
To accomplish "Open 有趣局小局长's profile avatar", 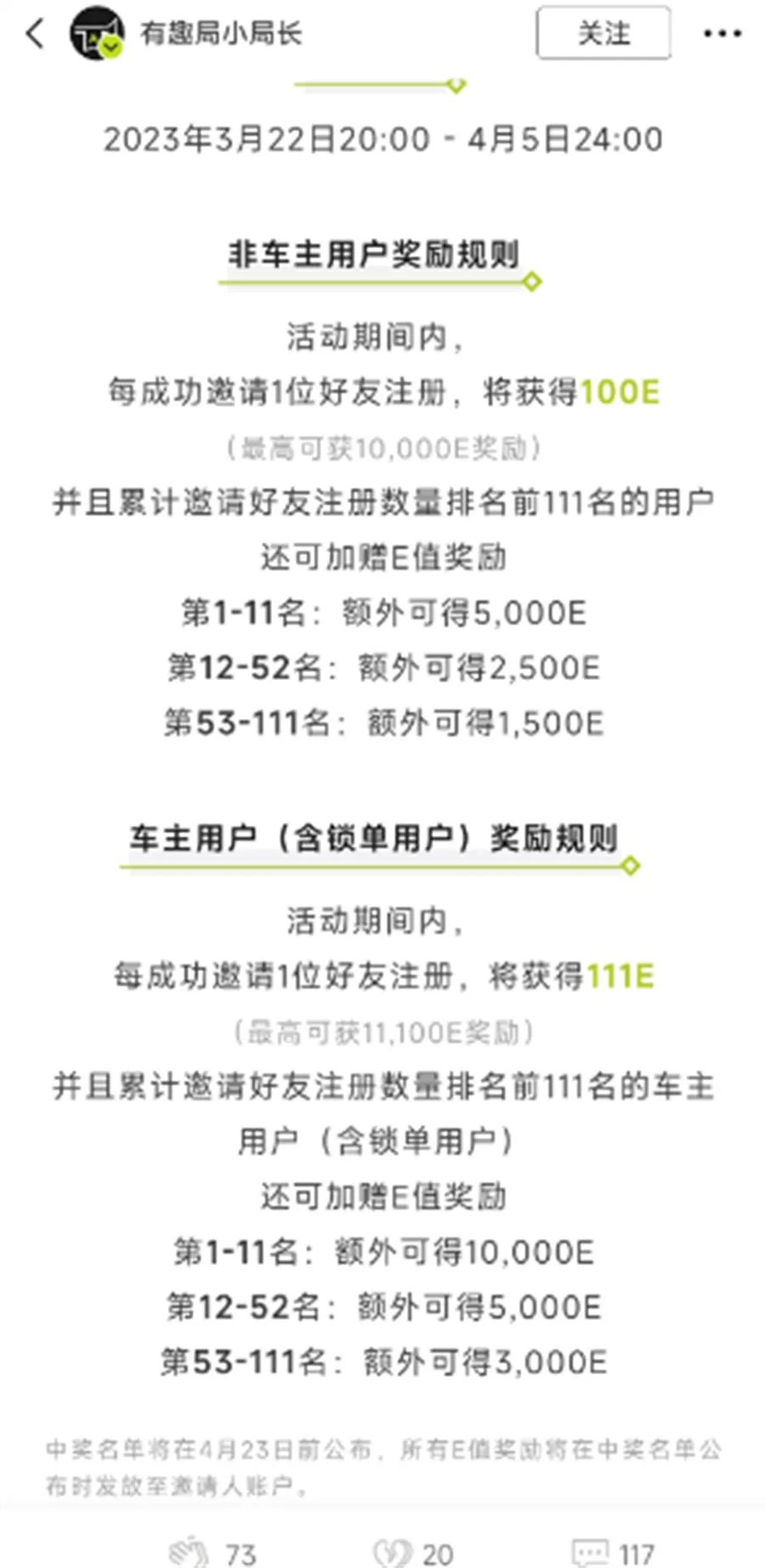I will pyautogui.click(x=97, y=34).
